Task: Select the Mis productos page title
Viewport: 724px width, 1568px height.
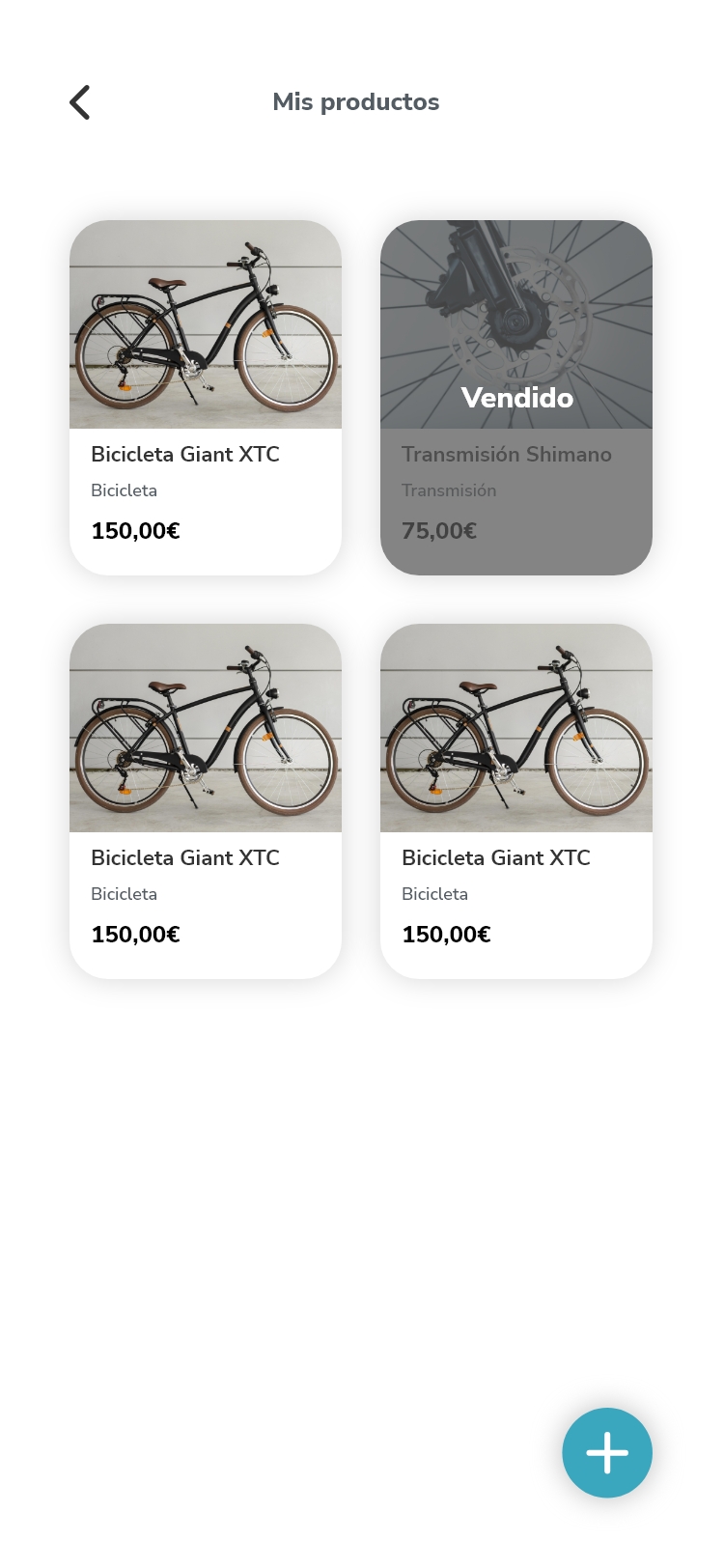Action: (356, 101)
